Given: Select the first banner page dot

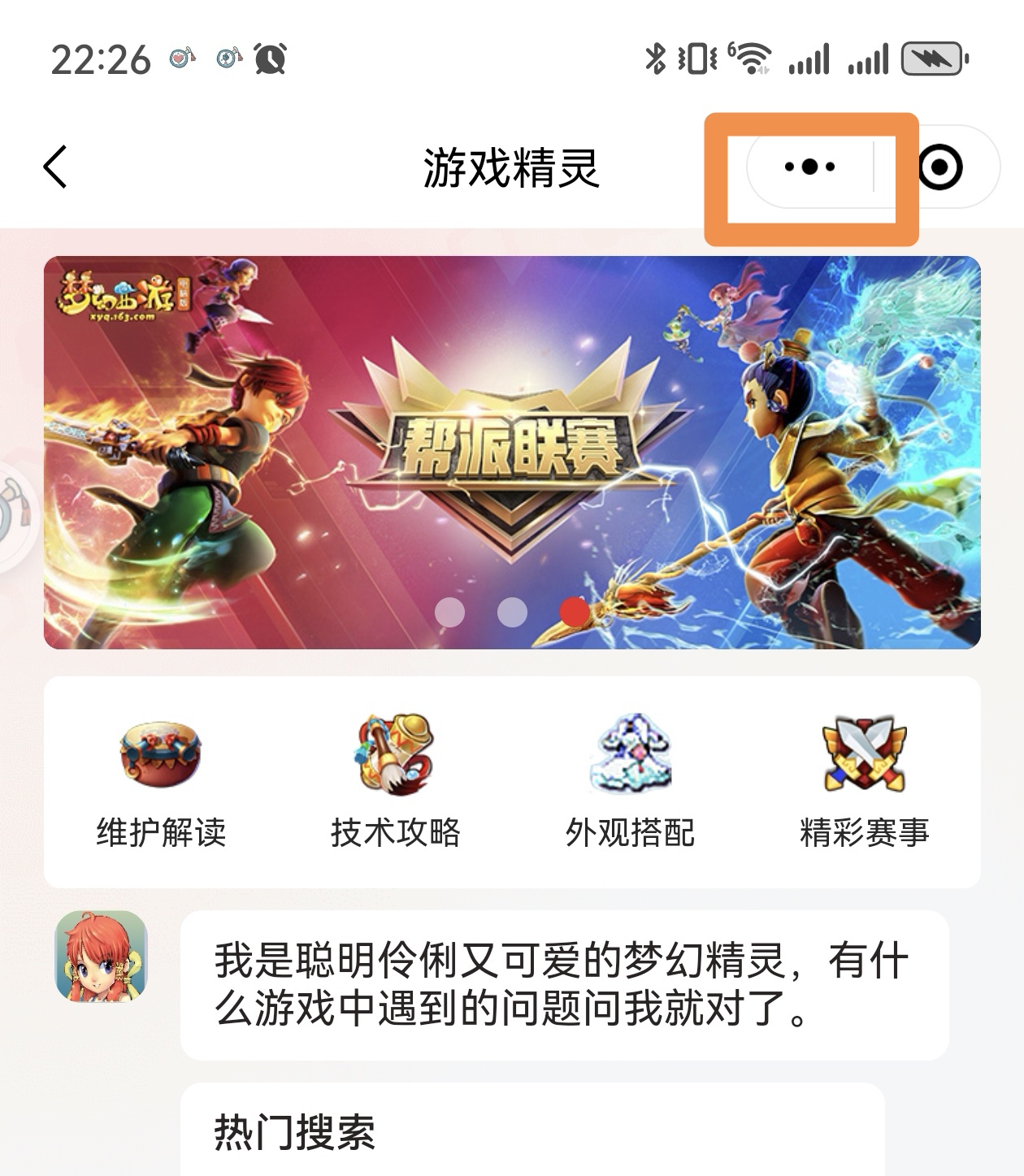Looking at the screenshot, I should coord(449,612).
